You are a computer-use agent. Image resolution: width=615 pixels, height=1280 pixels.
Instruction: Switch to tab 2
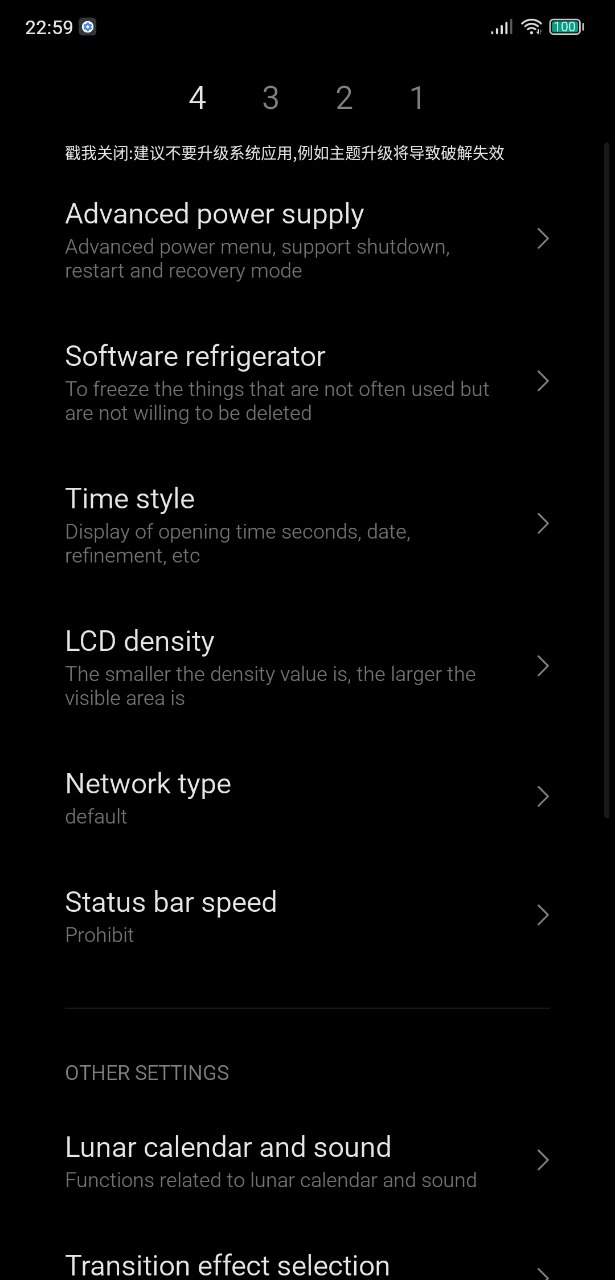(344, 98)
